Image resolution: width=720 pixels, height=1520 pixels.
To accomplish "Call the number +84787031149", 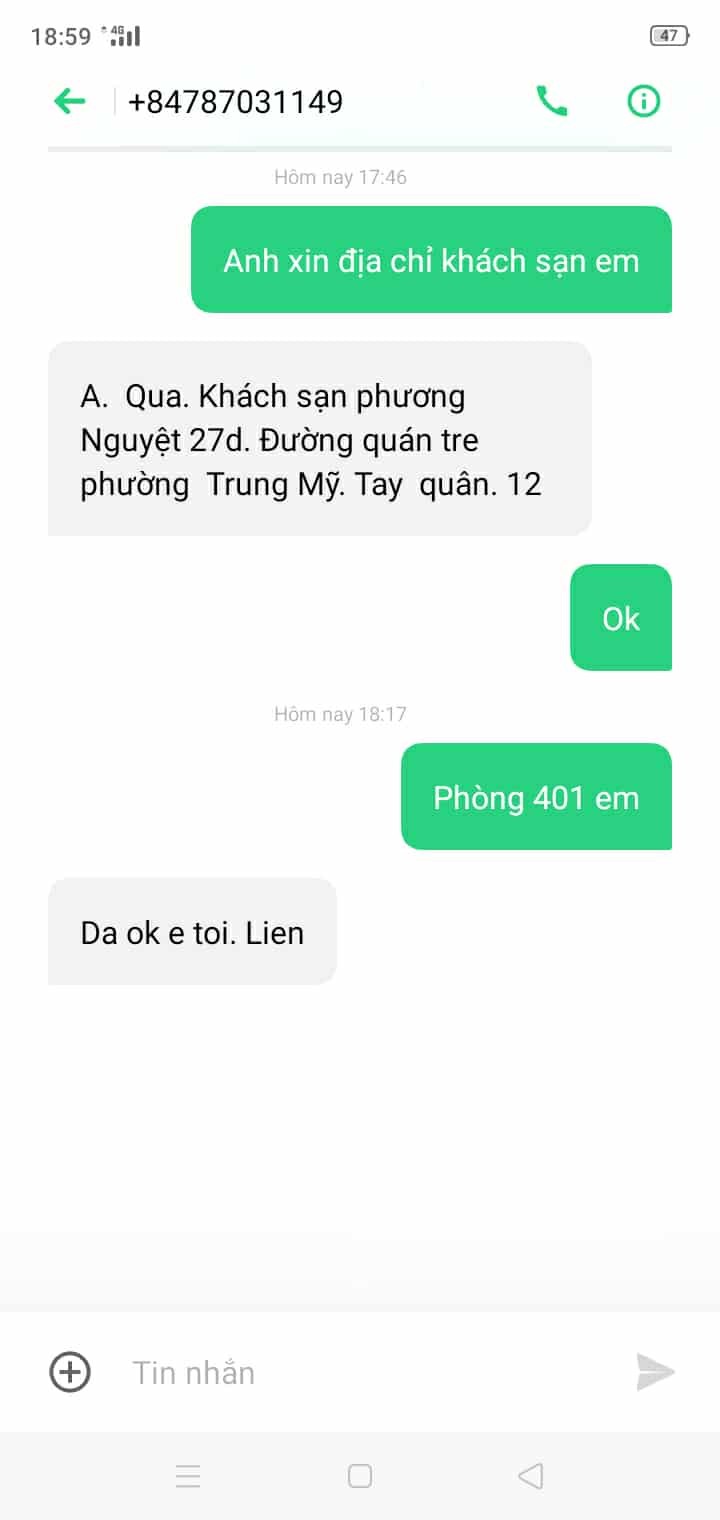I will pos(552,101).
